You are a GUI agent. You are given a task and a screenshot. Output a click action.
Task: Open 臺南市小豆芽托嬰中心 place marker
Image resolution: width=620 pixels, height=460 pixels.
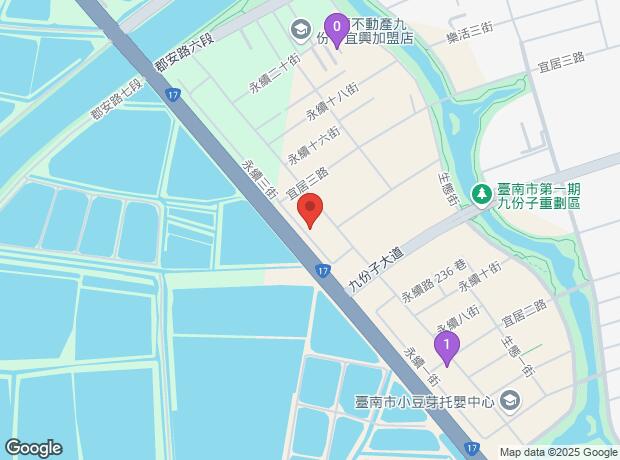point(511,401)
